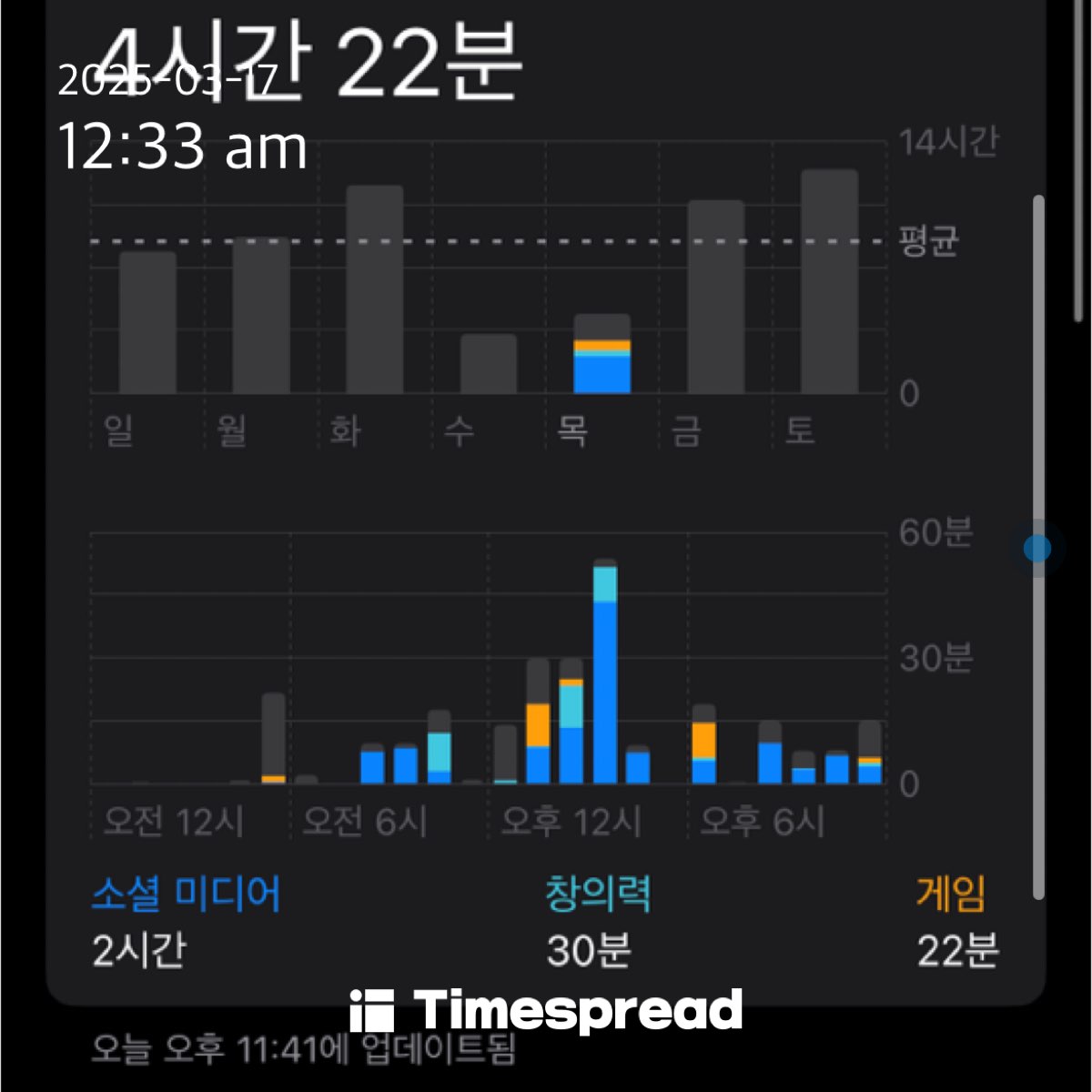Select the Saturday (토) usage bar
1092x1092 pixels.
click(830, 281)
